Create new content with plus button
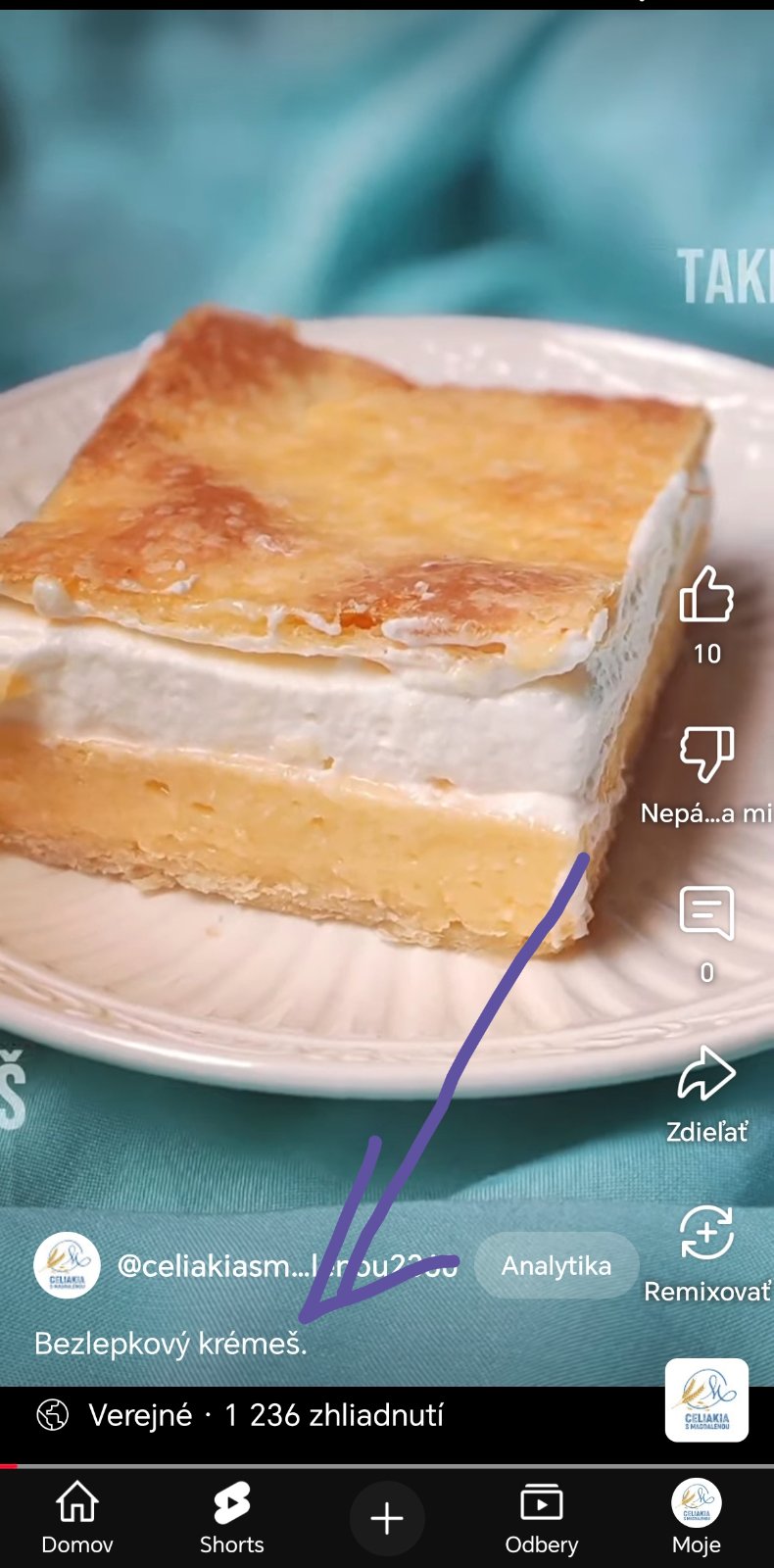The width and height of the screenshot is (774, 1568). coord(387,1518)
